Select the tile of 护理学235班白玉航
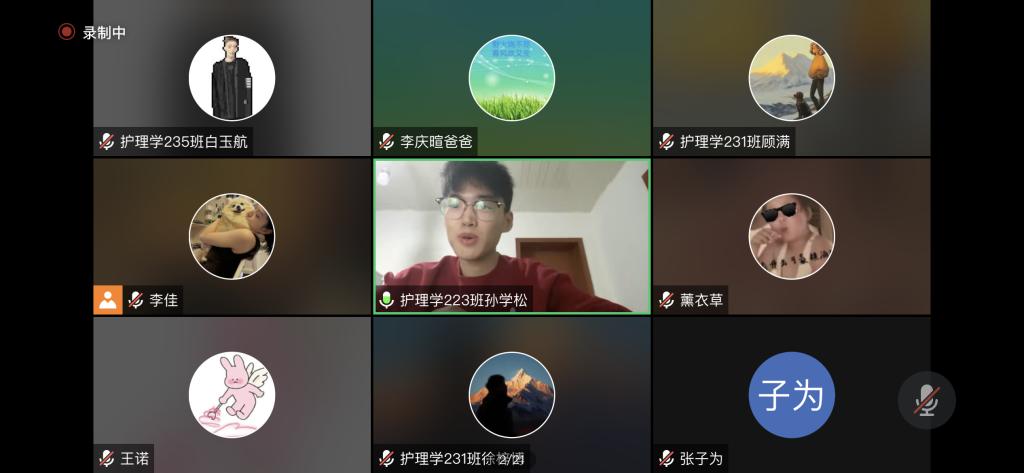The image size is (1024, 473). click(232, 78)
